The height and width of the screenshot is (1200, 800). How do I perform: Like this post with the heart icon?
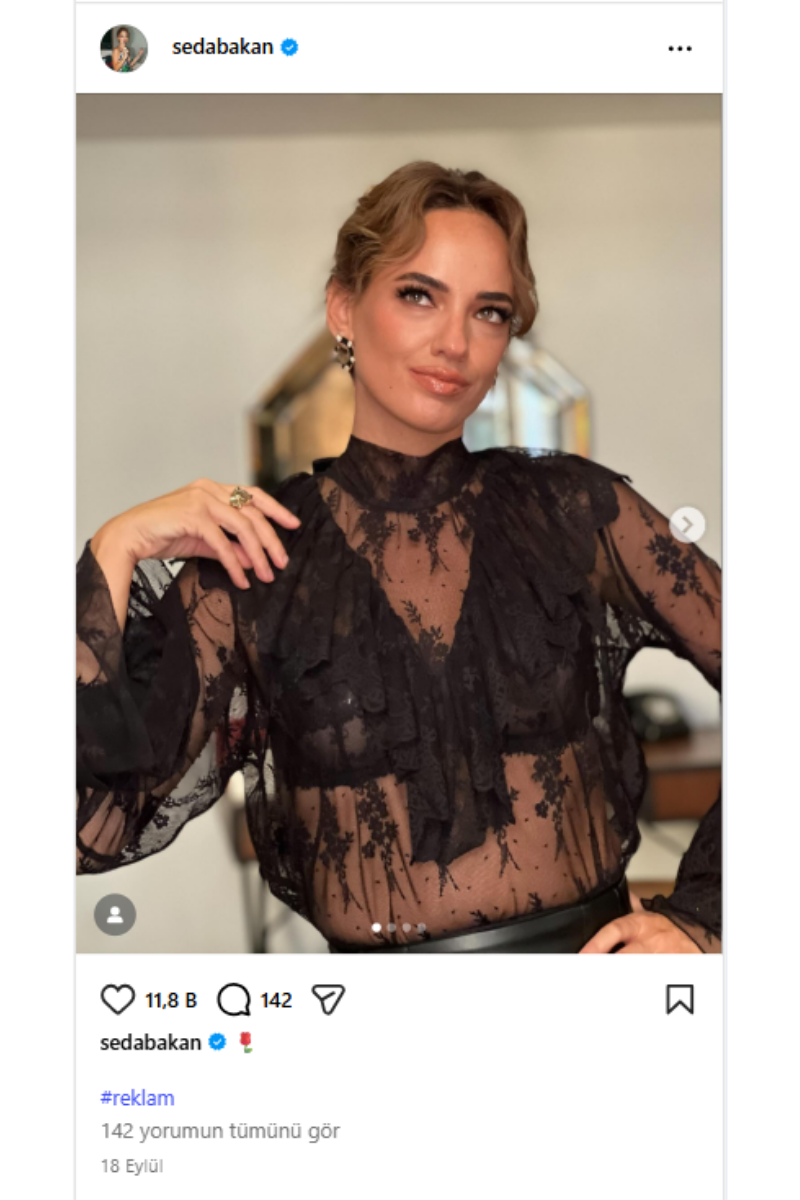pyautogui.click(x=118, y=999)
